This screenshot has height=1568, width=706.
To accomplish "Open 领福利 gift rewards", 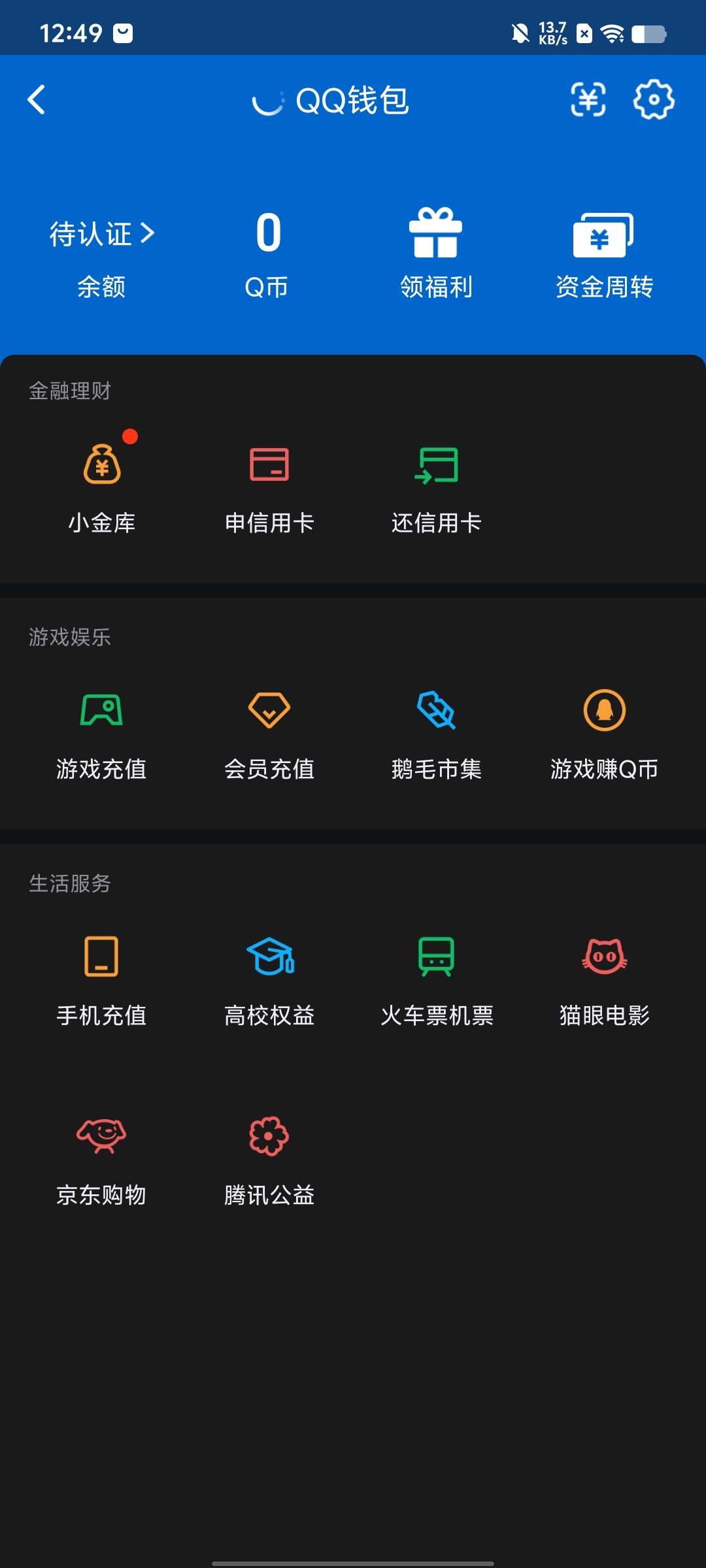I will (436, 255).
